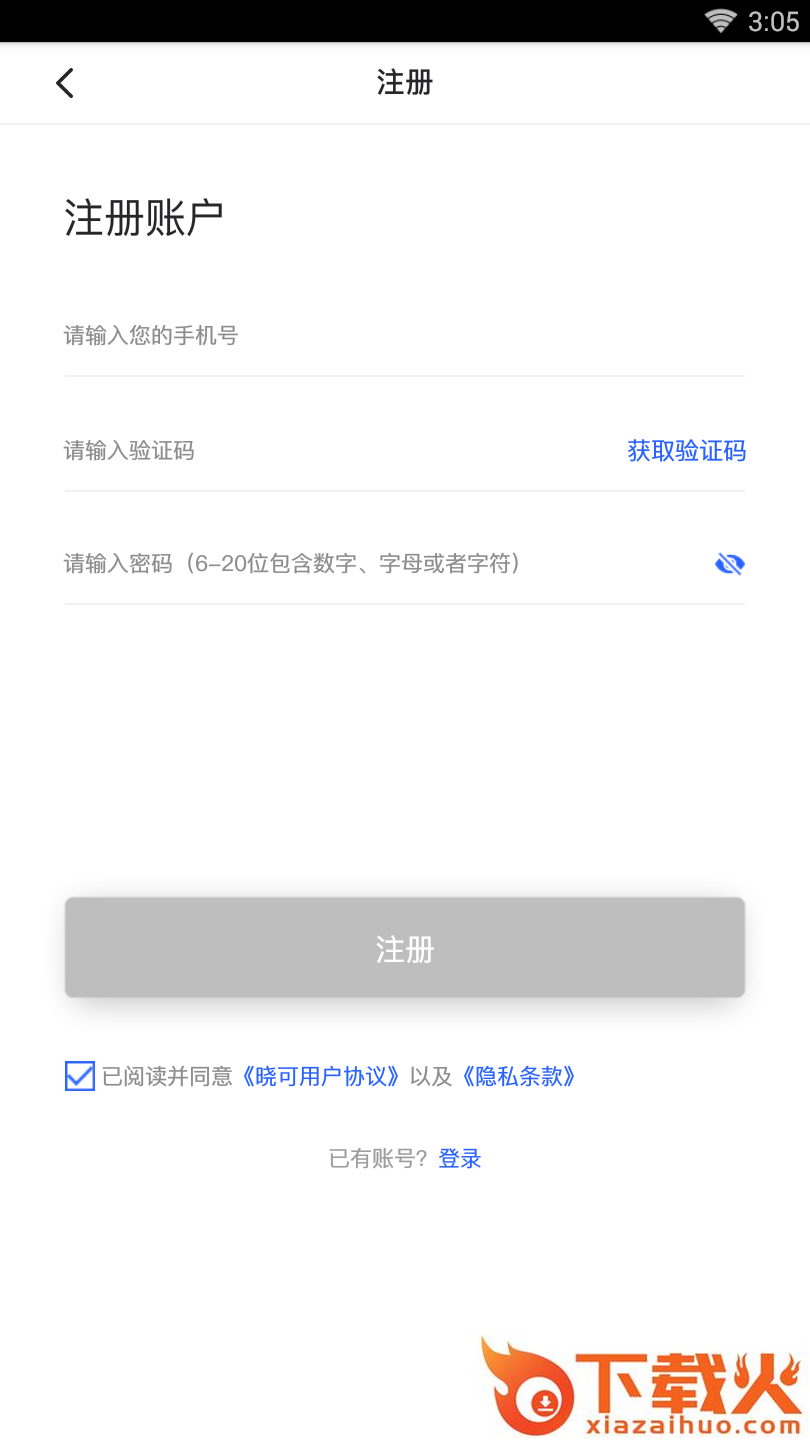Click the 注册账户 page heading
This screenshot has height=1440, width=810.
tap(142, 214)
